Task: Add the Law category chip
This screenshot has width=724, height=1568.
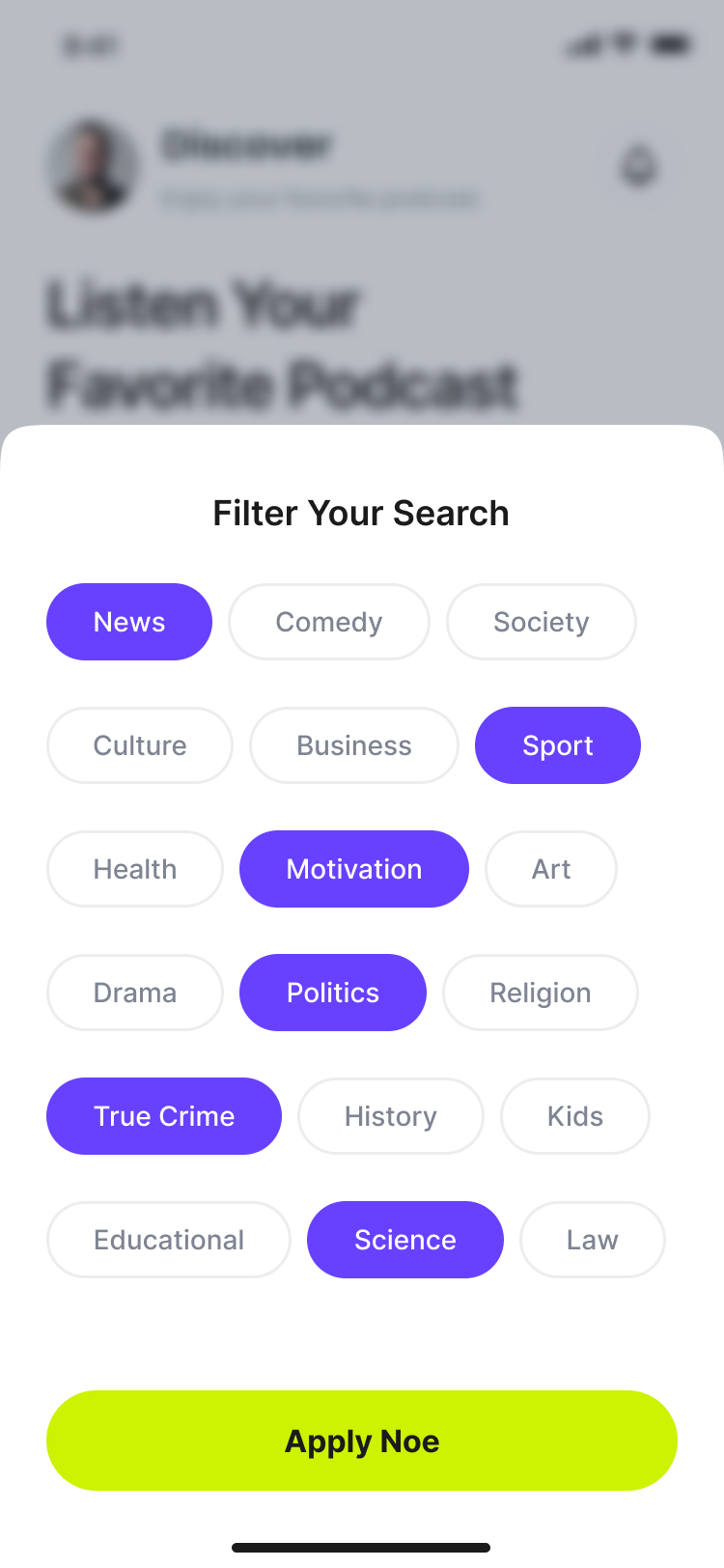Action: coord(592,1240)
